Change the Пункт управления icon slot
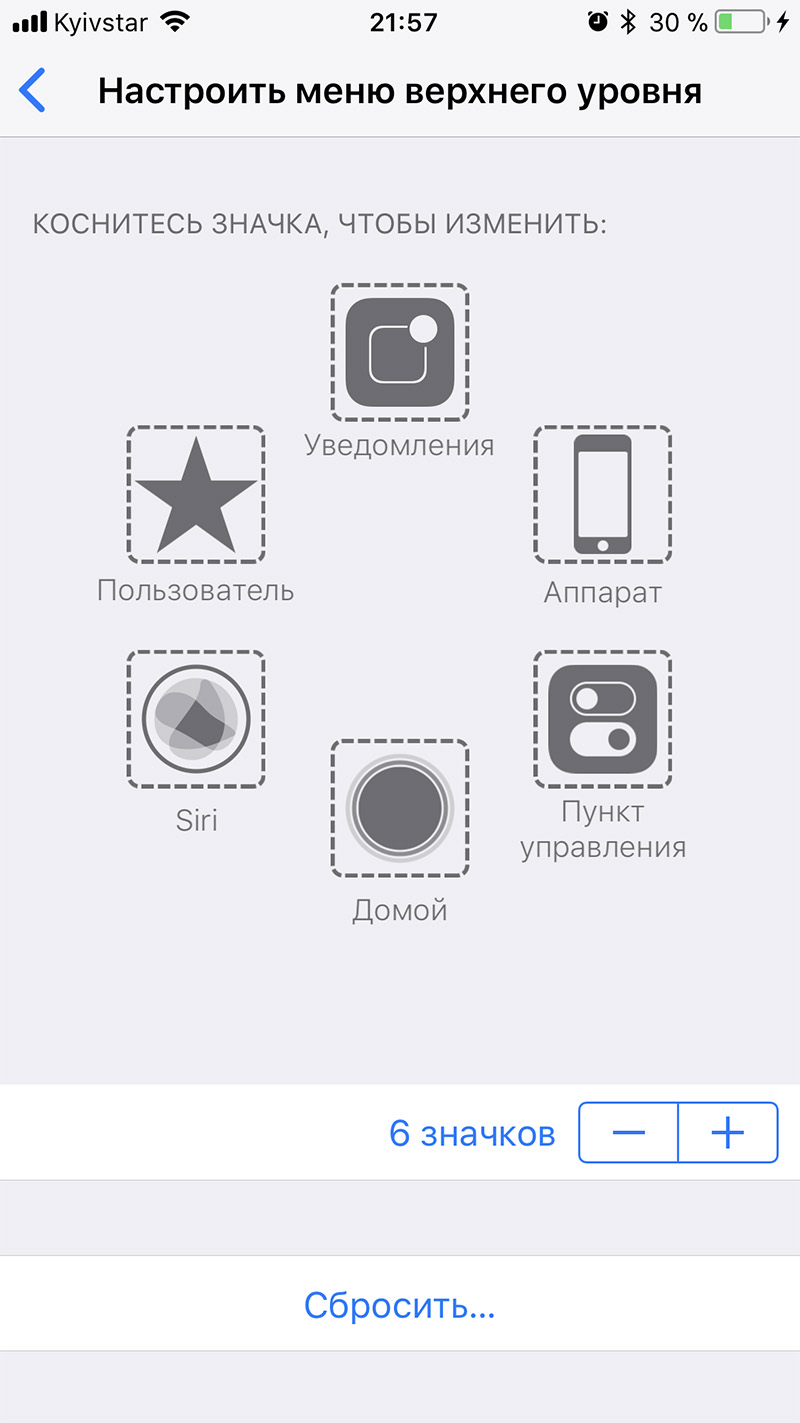The image size is (800, 1423). point(602,719)
